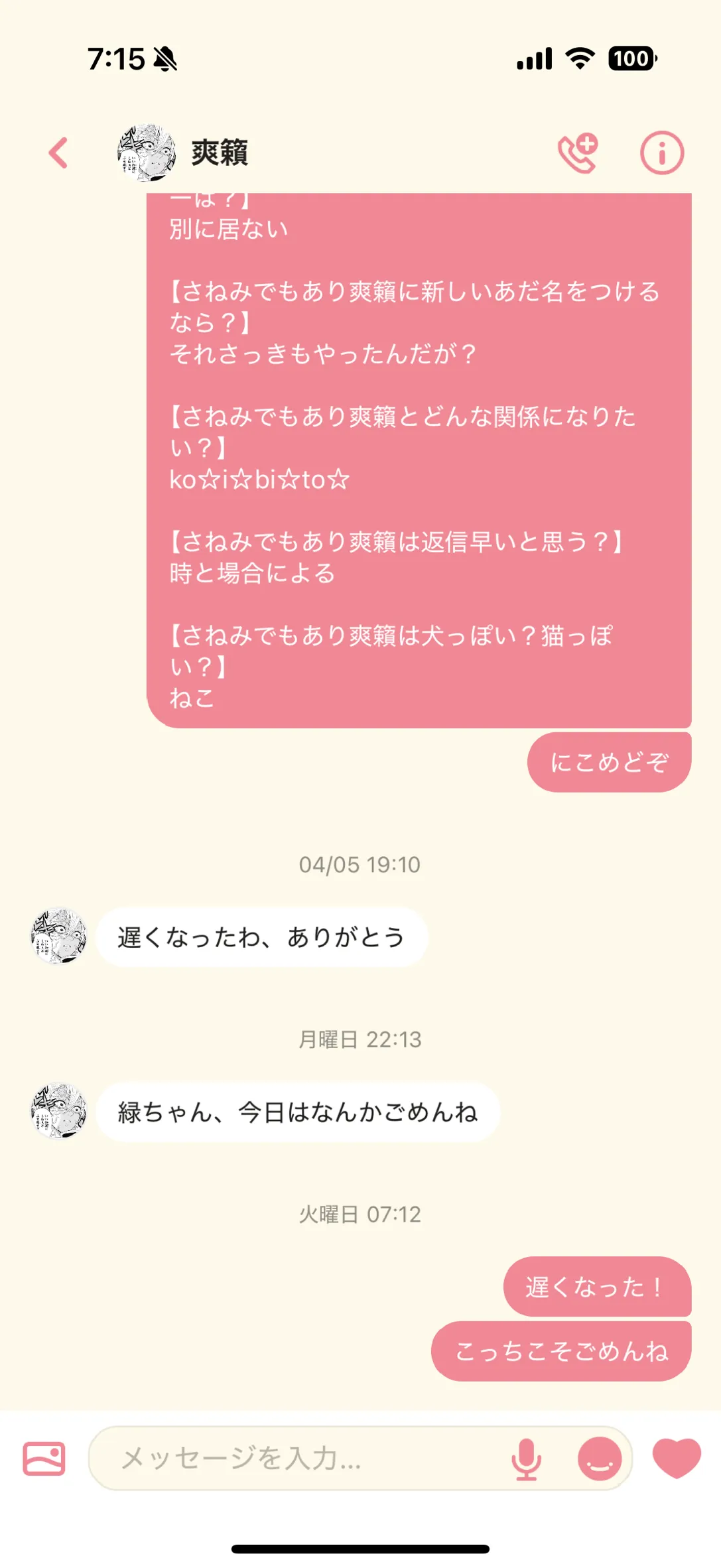Open chat info details
Image resolution: width=721 pixels, height=1568 pixels.
[x=661, y=153]
